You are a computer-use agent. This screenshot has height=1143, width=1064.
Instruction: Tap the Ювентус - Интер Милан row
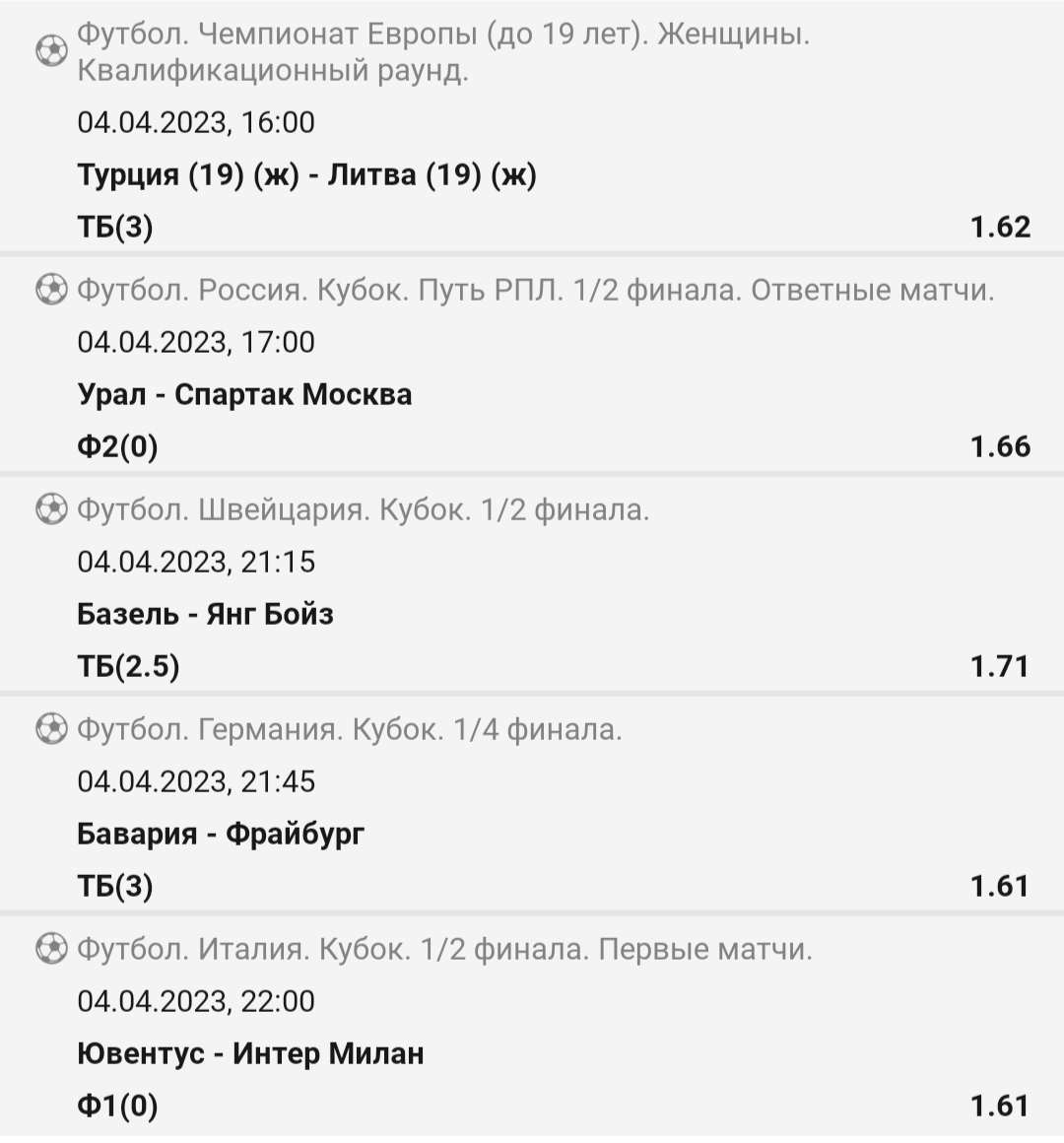point(250,1054)
